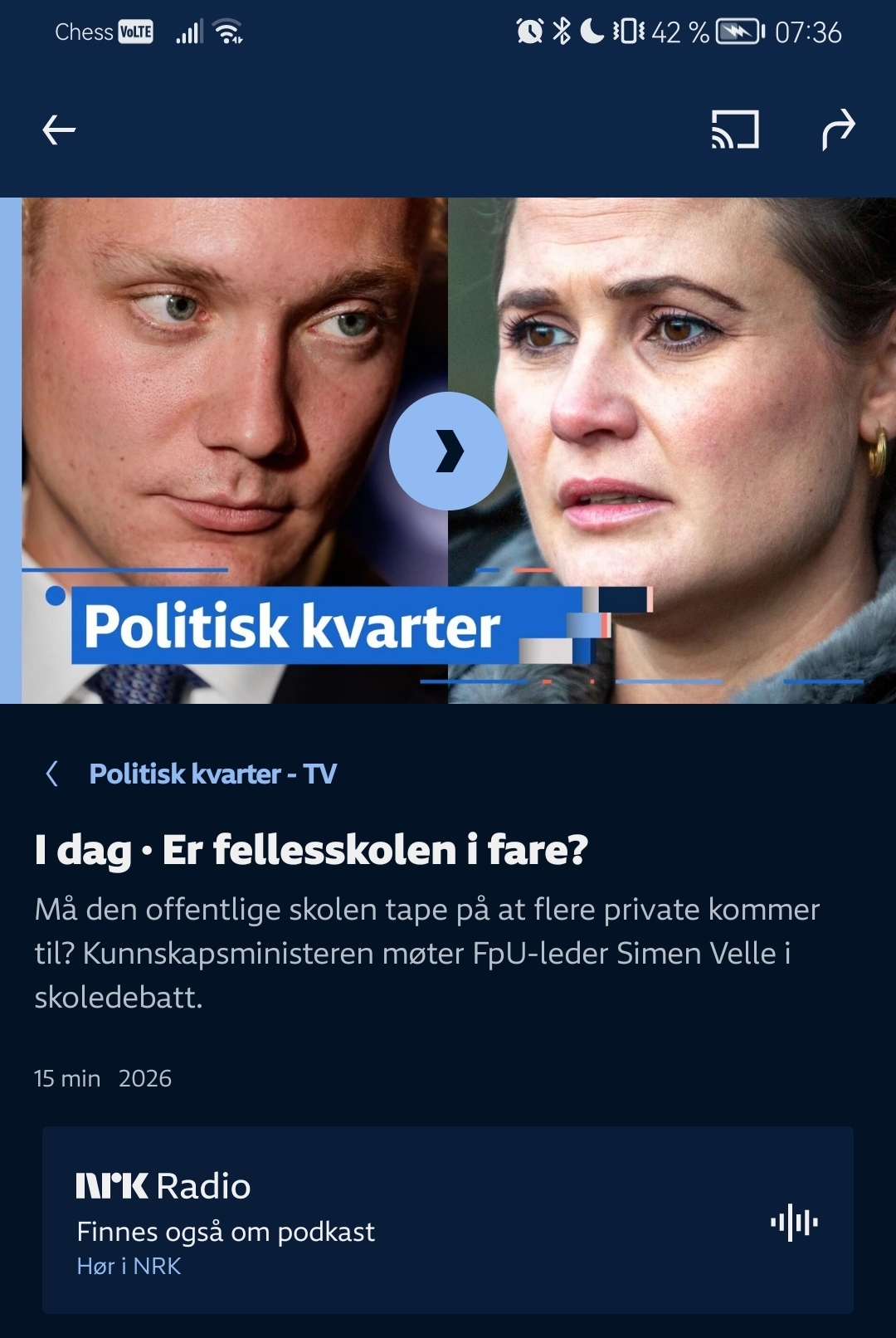Share this Politisk kvarter episode
The width and height of the screenshot is (896, 1338).
[838, 130]
